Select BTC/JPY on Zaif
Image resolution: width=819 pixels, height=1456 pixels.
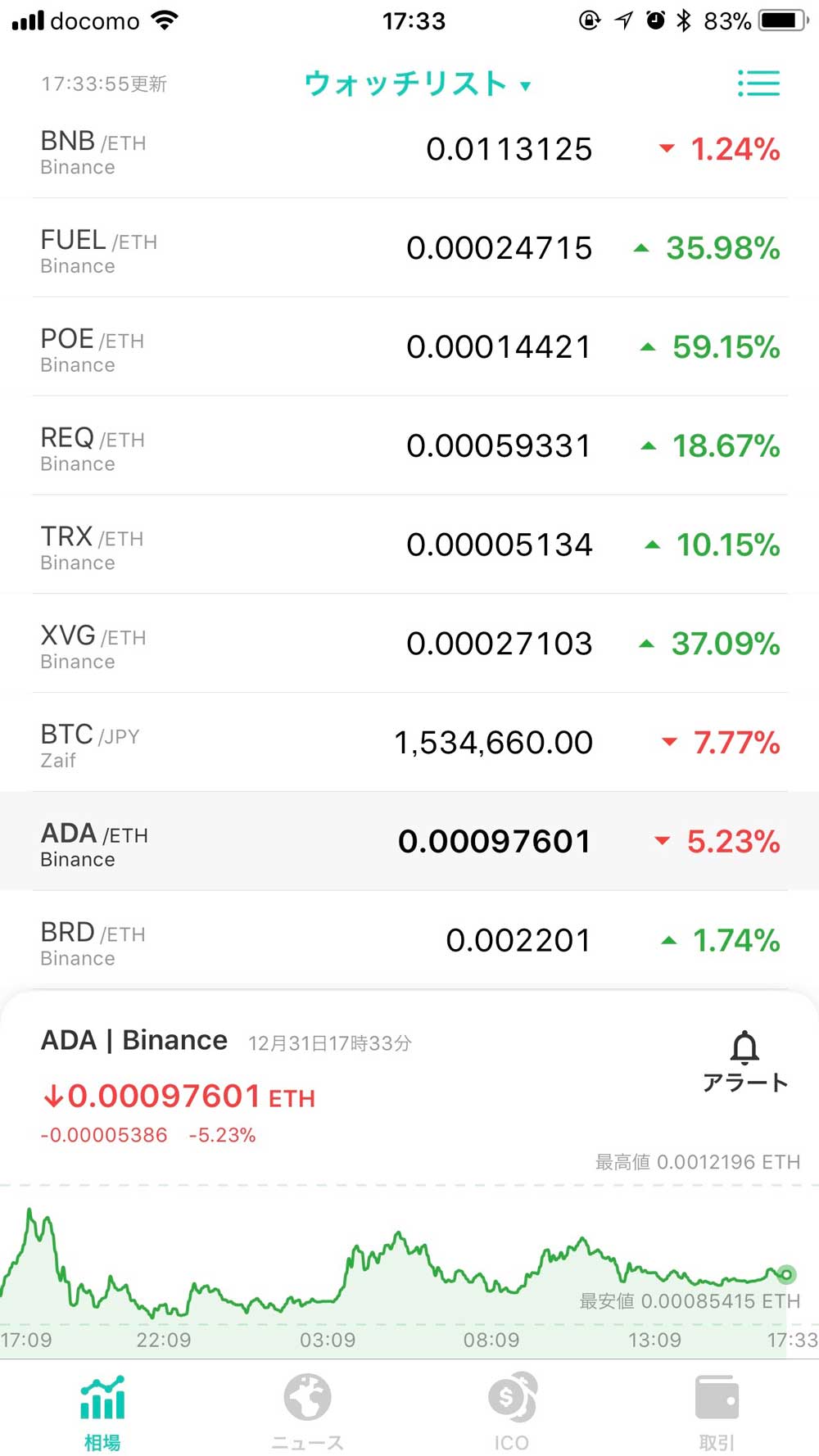409,743
